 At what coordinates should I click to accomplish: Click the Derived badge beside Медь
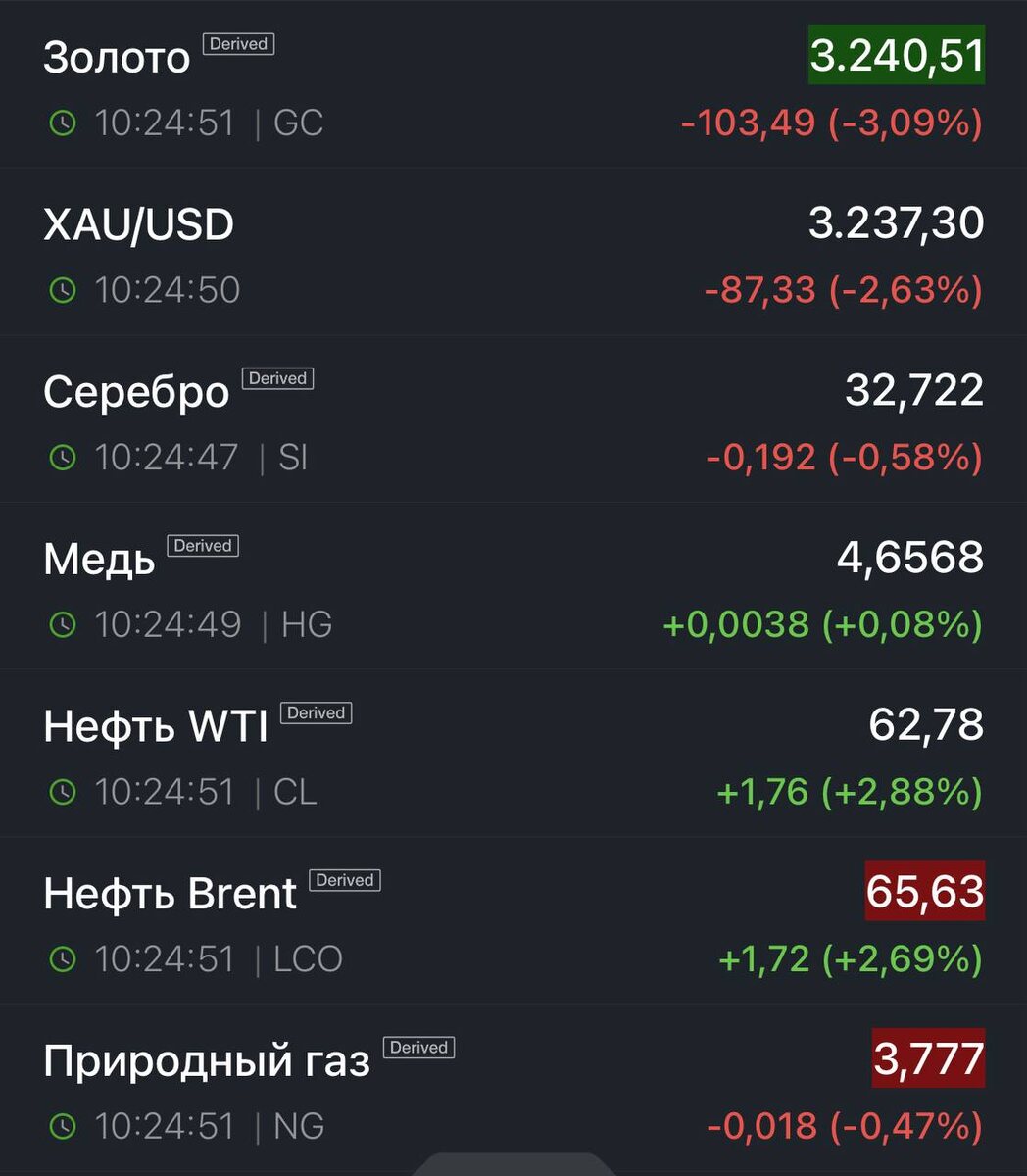(202, 545)
